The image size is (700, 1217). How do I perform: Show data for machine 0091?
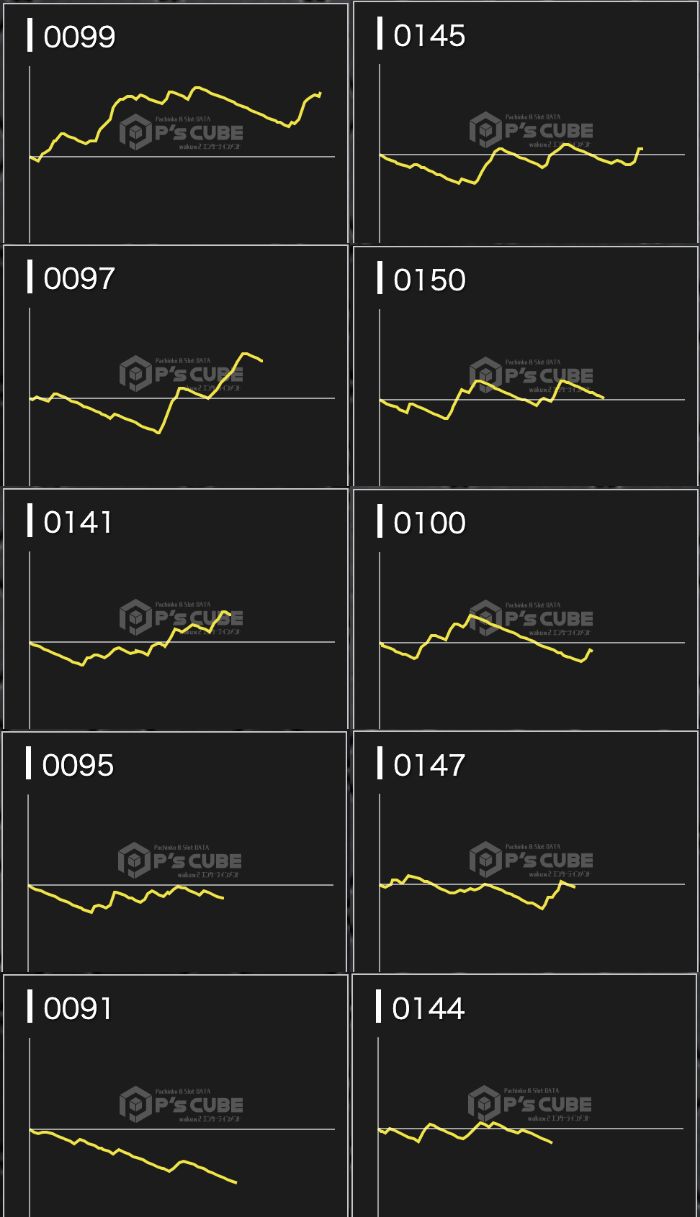[x=175, y=1095]
